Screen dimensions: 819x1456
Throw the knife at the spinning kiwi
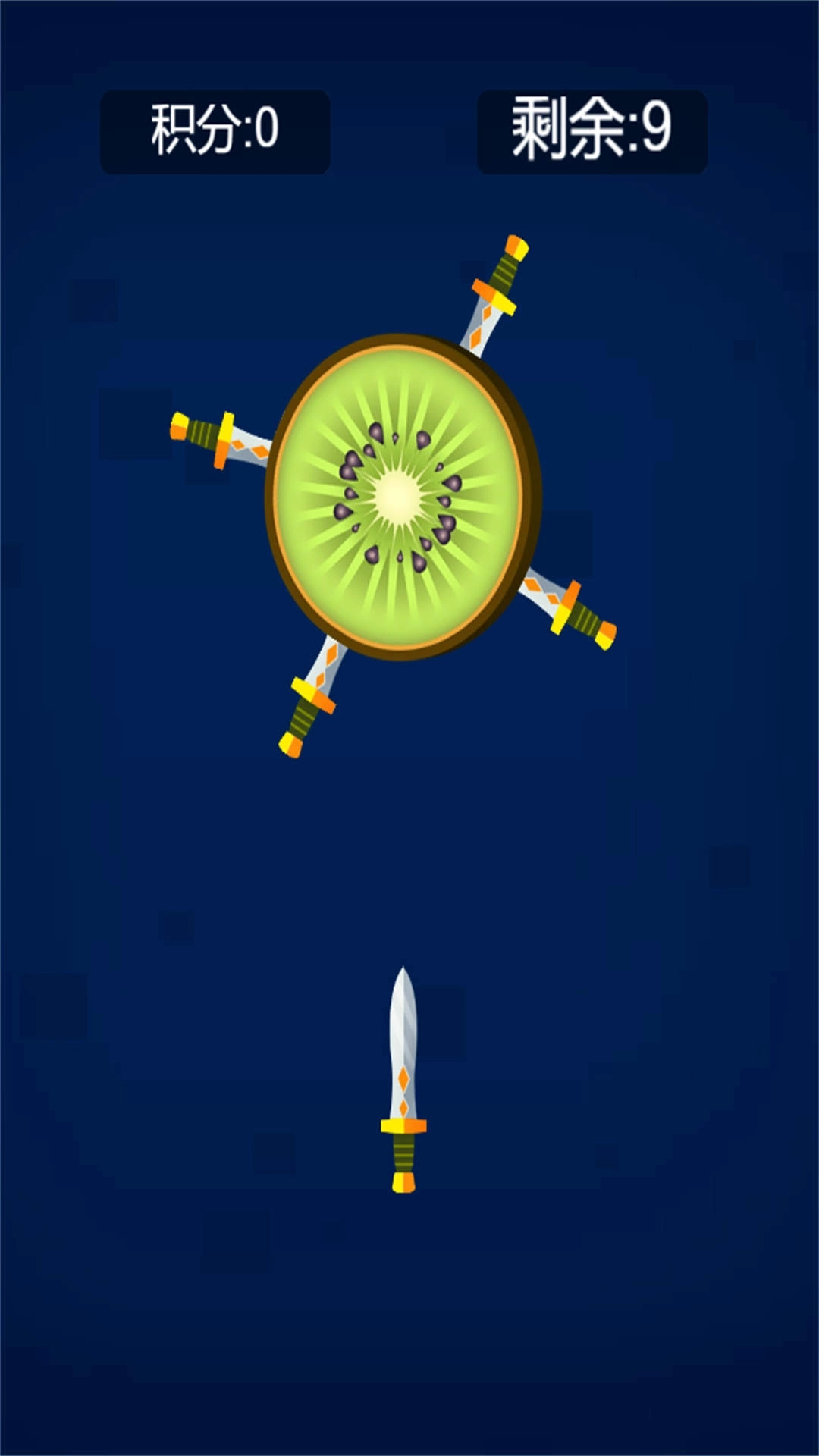(x=403, y=1078)
